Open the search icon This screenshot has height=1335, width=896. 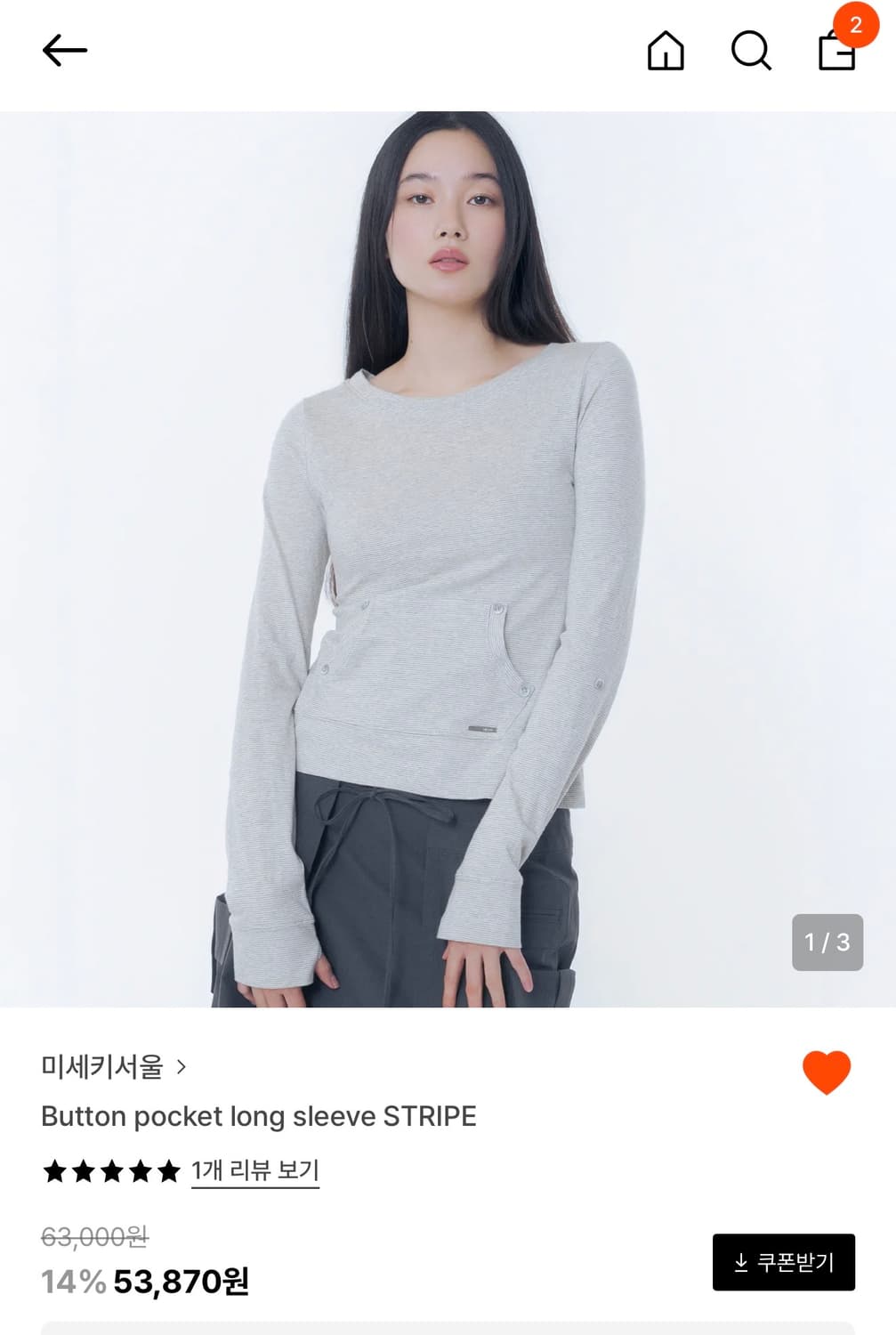pos(752,51)
